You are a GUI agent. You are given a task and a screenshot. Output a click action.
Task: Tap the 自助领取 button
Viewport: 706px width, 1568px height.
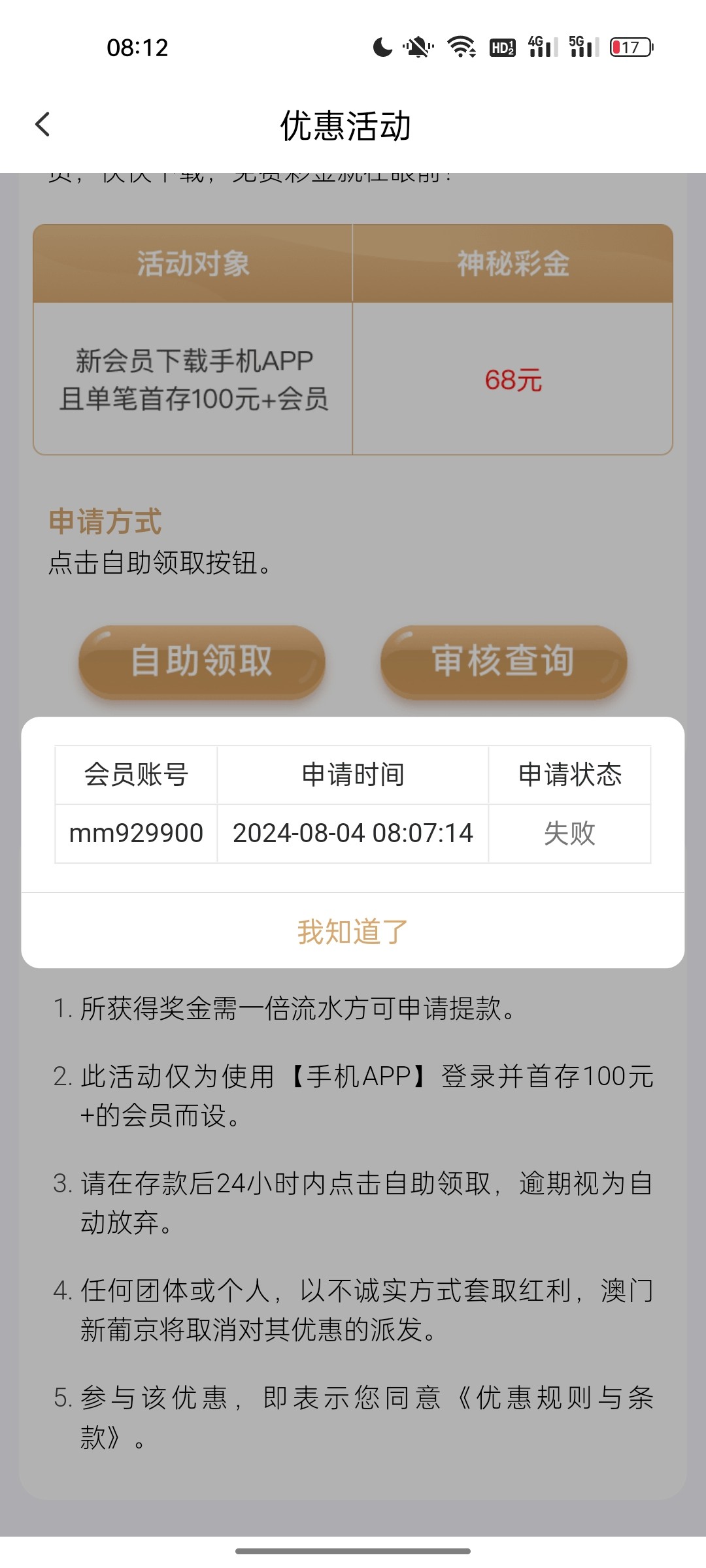[202, 661]
